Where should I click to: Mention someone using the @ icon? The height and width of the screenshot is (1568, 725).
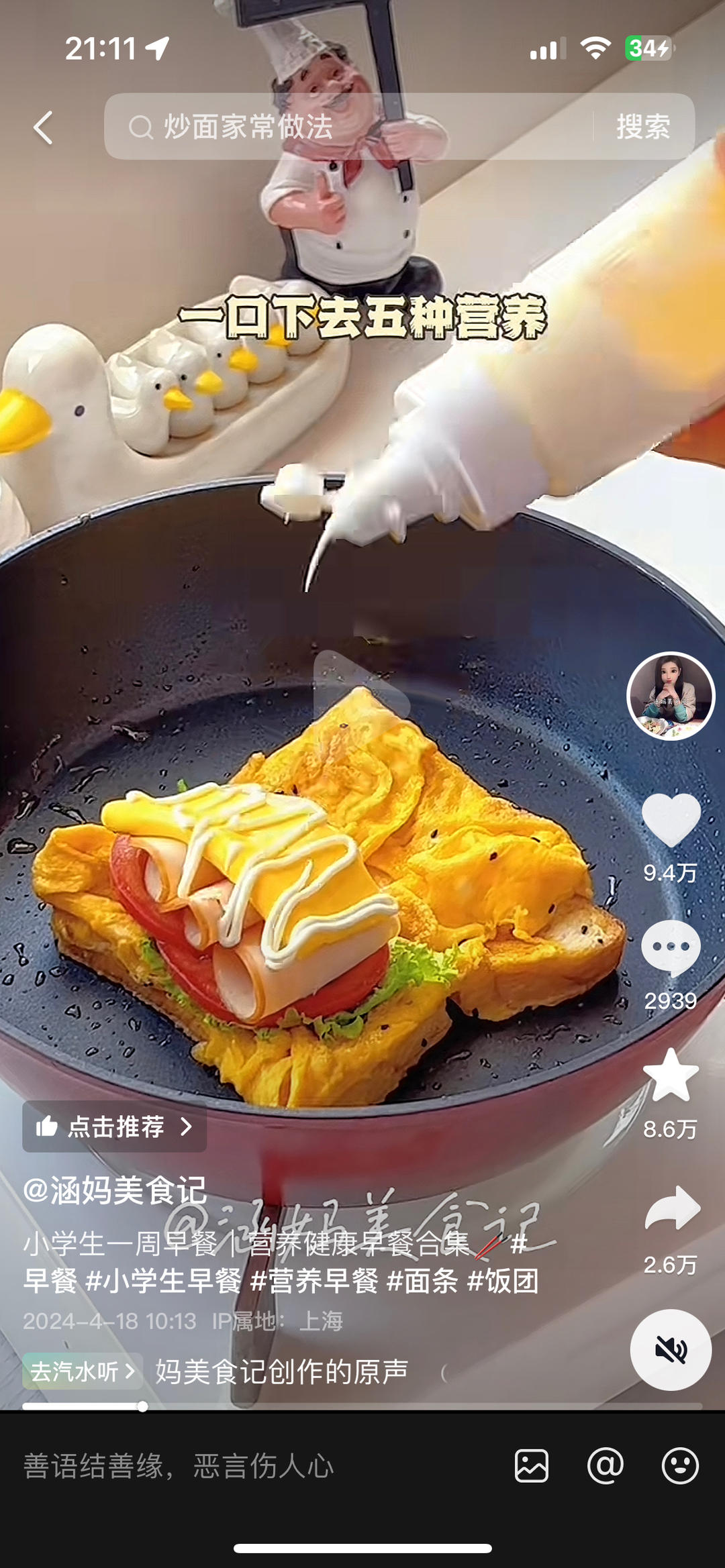click(606, 1466)
